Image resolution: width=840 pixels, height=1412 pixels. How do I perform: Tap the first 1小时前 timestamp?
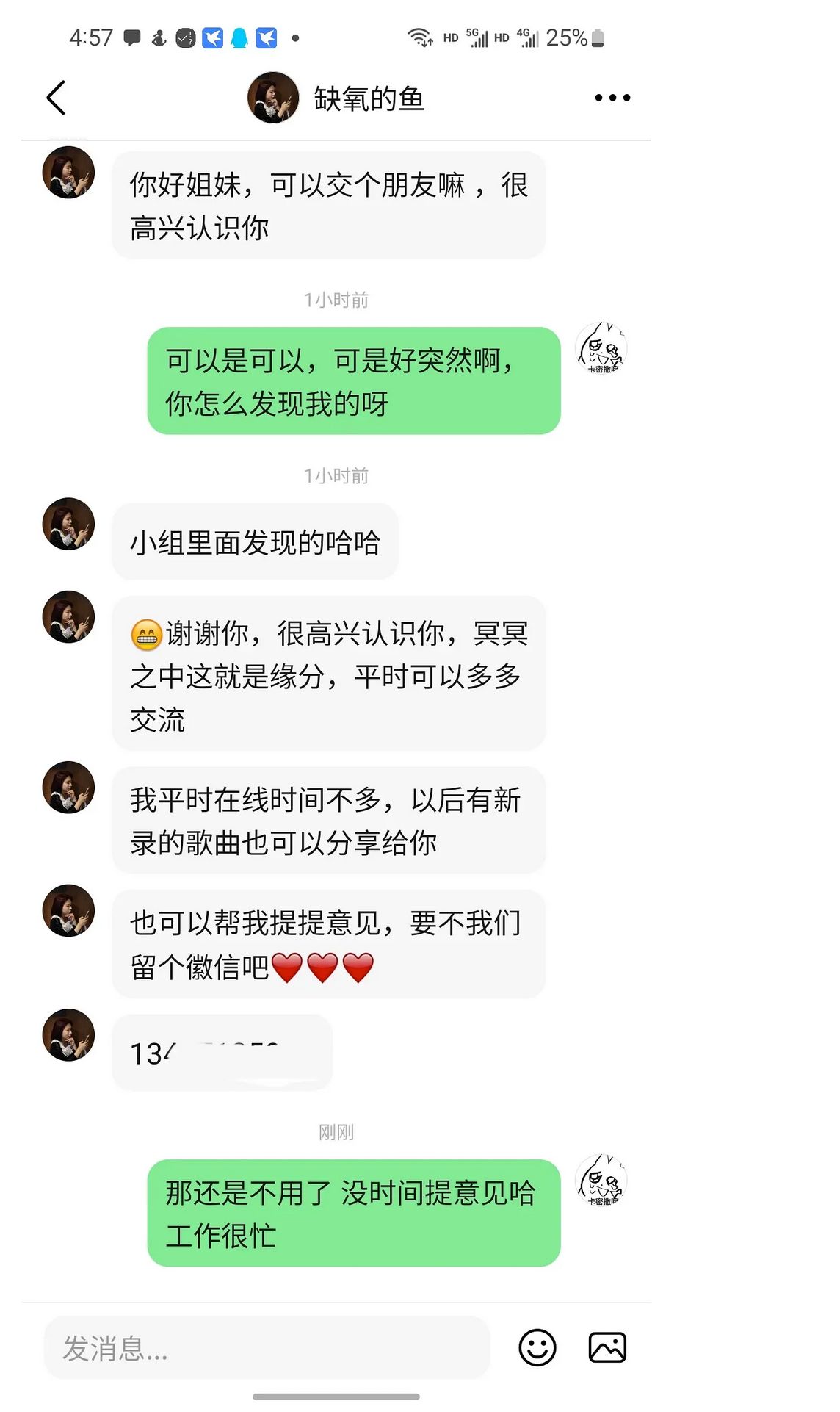coord(336,299)
